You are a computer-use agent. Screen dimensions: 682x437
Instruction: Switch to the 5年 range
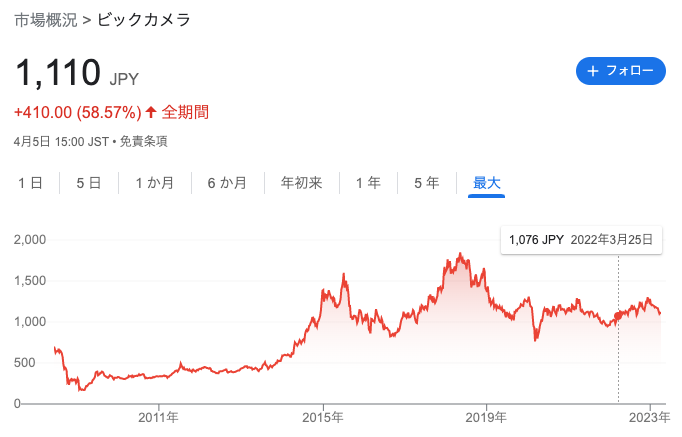pyautogui.click(x=426, y=183)
